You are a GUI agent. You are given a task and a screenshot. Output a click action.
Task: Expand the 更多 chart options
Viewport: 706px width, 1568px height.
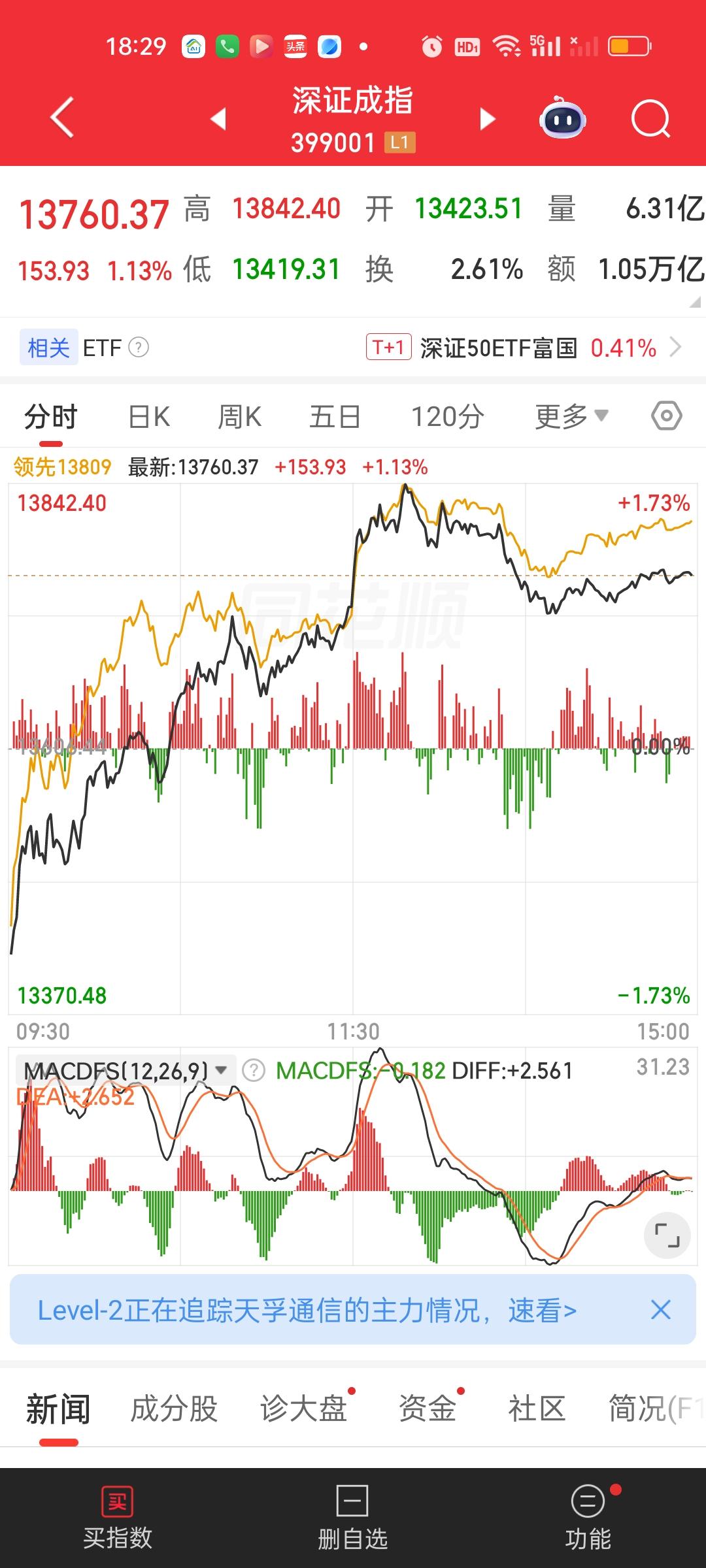[x=571, y=417]
